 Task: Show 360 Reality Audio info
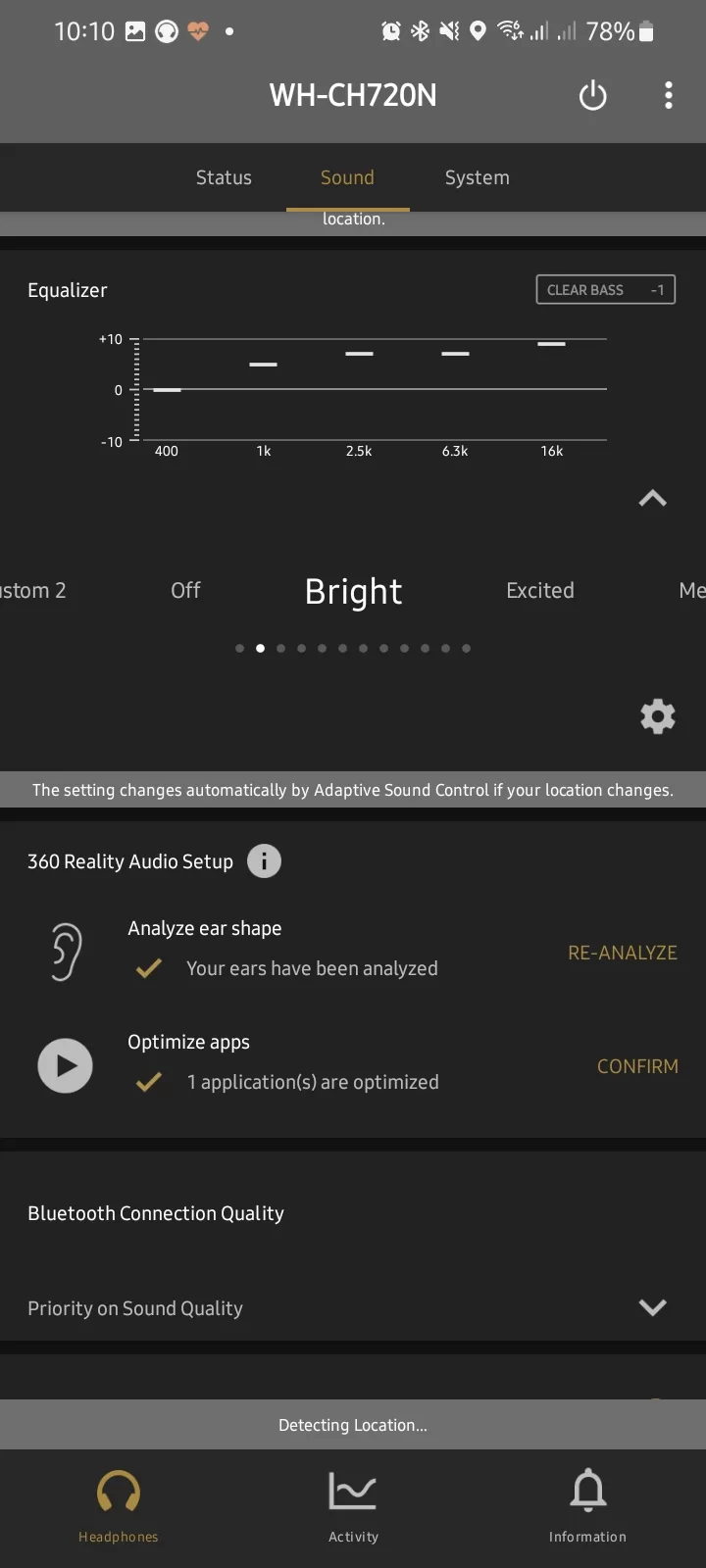tap(264, 861)
